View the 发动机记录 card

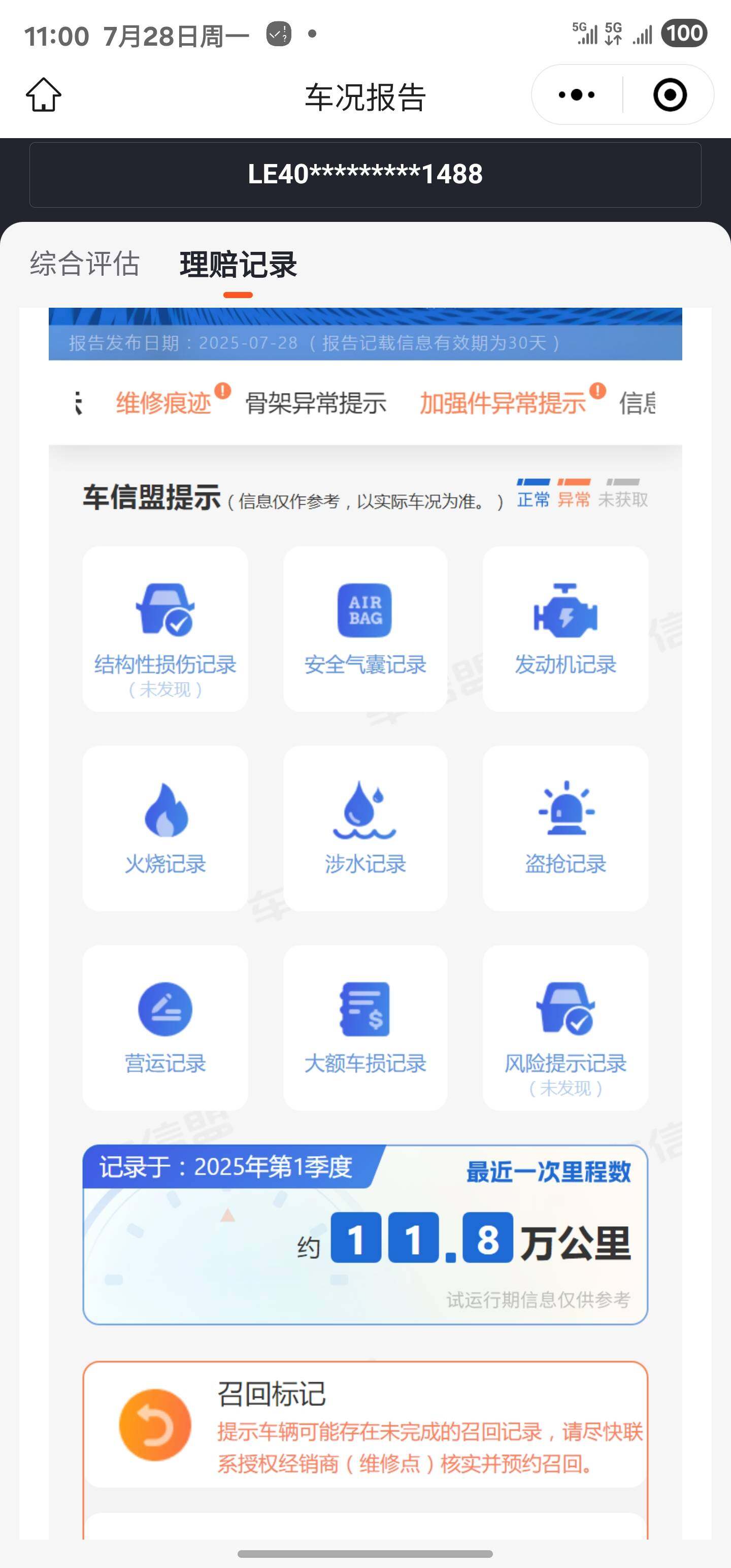pyautogui.click(x=566, y=629)
